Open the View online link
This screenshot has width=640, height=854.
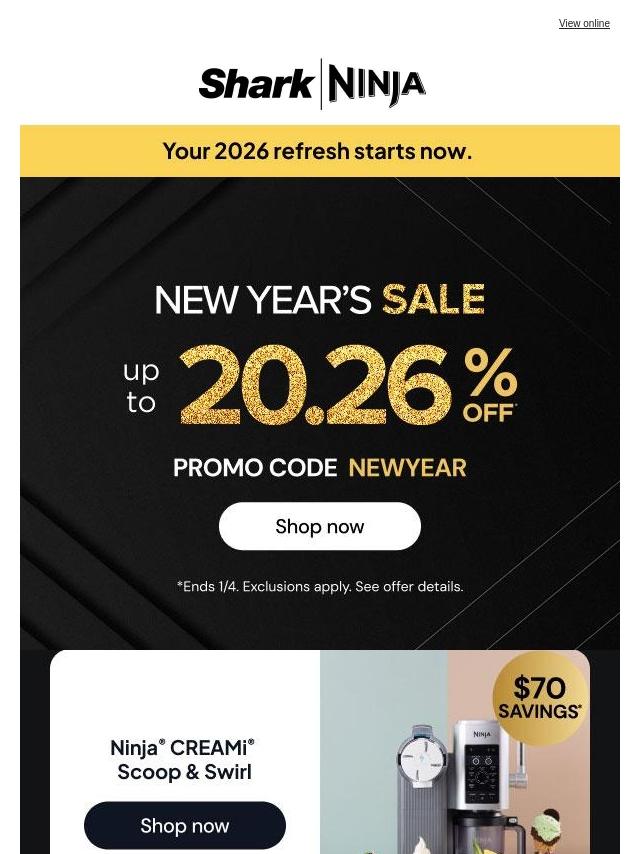tap(584, 24)
